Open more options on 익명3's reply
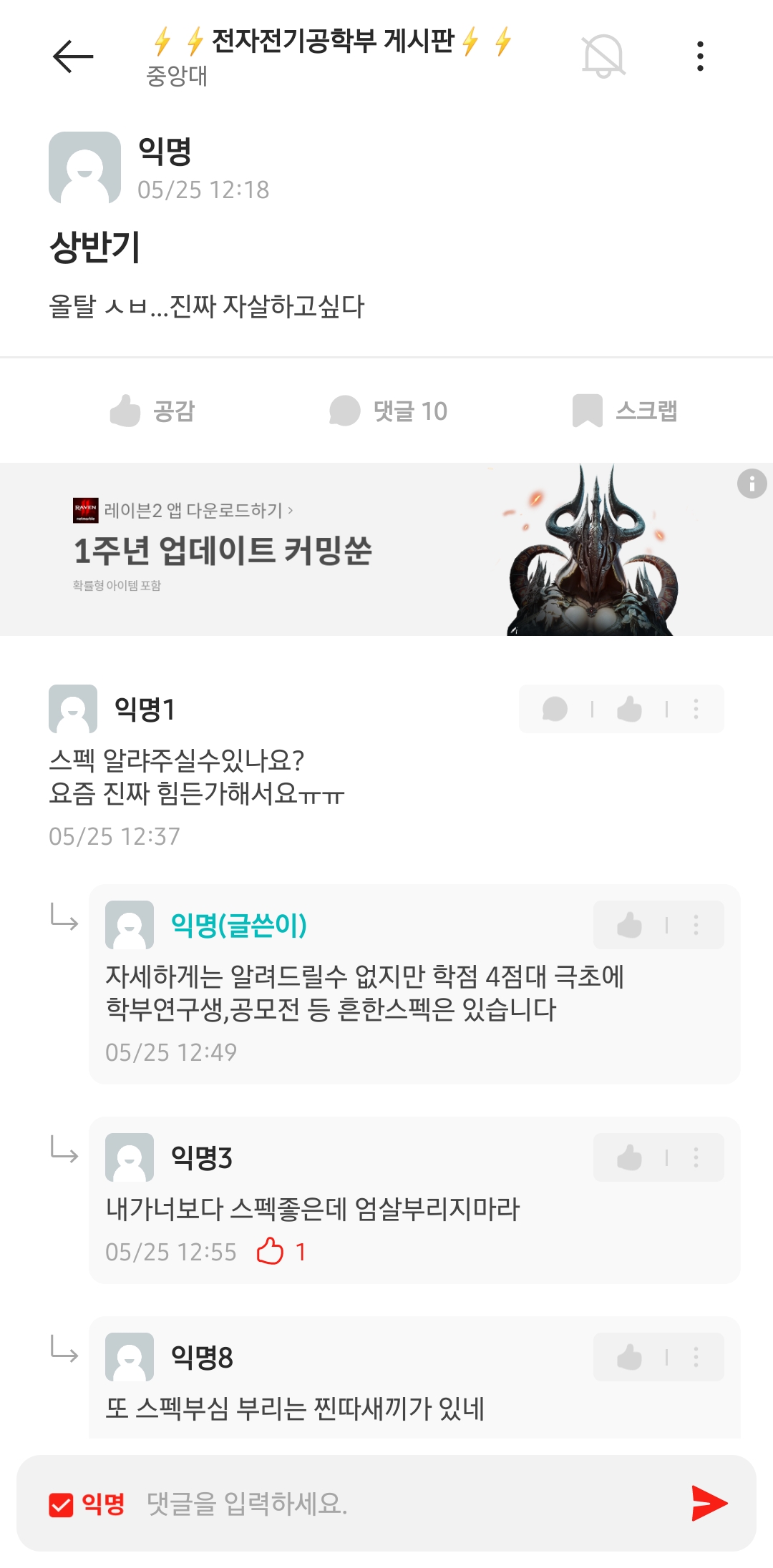The image size is (773, 1568). pyautogui.click(x=696, y=1157)
